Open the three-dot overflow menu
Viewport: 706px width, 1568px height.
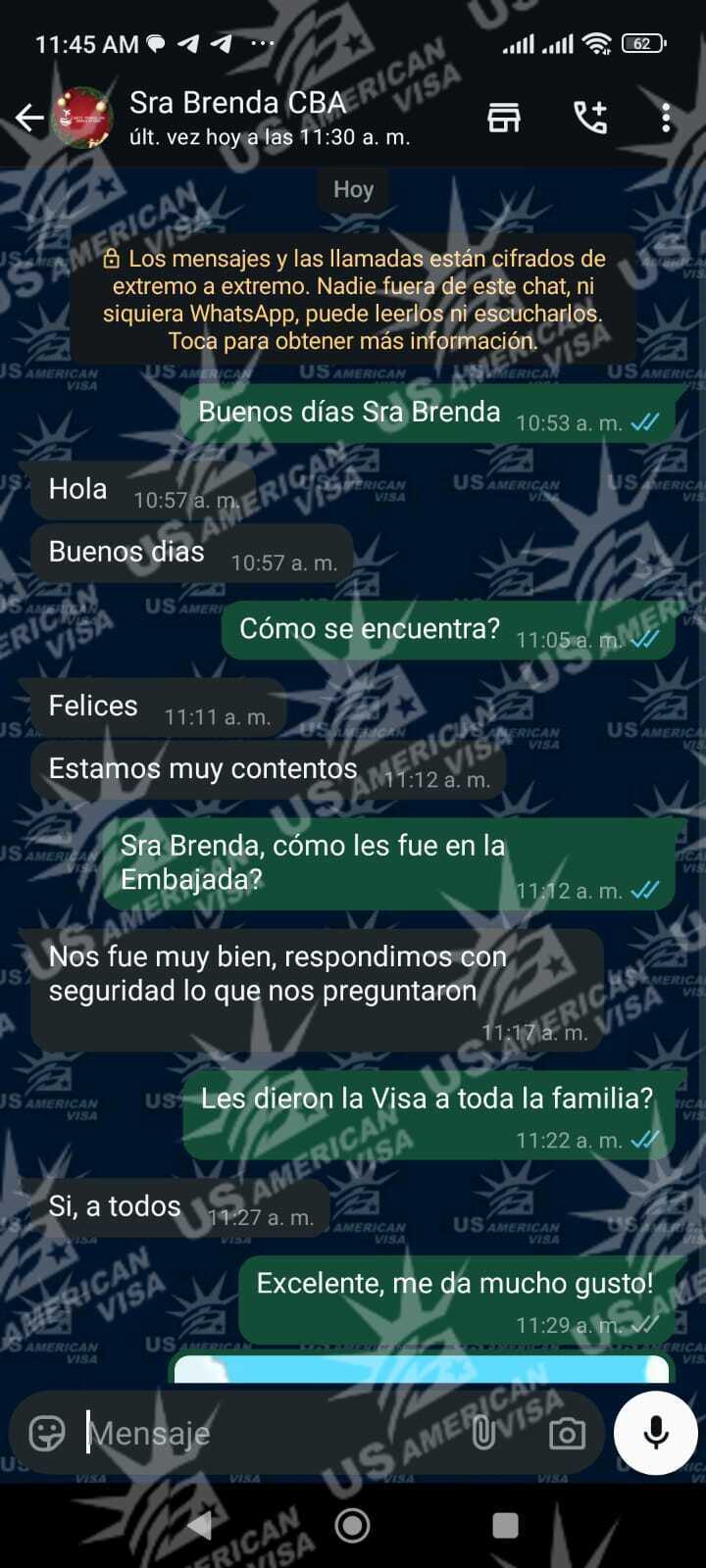(x=666, y=118)
